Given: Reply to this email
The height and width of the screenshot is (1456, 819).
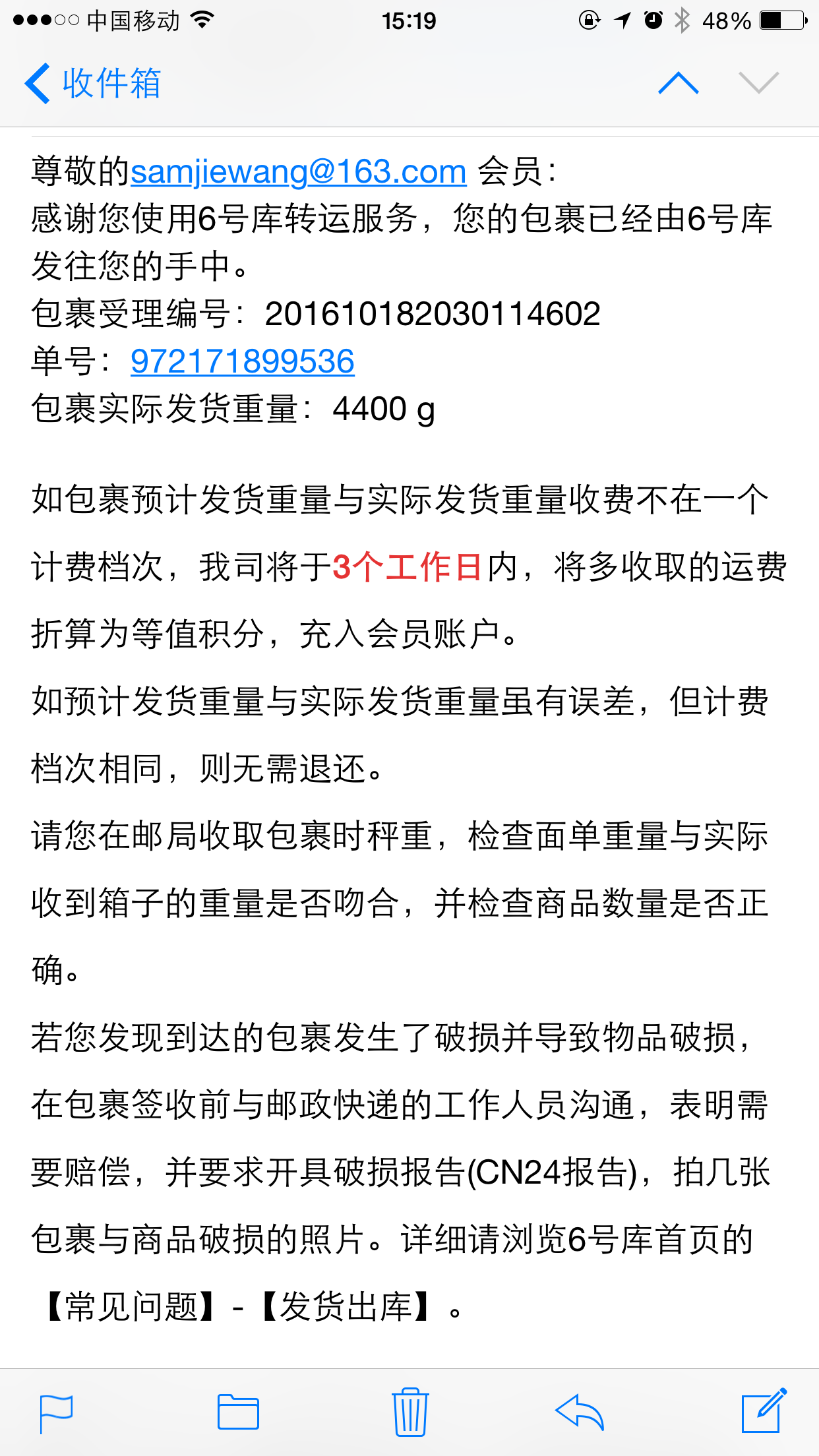Looking at the screenshot, I should click(x=580, y=1412).
